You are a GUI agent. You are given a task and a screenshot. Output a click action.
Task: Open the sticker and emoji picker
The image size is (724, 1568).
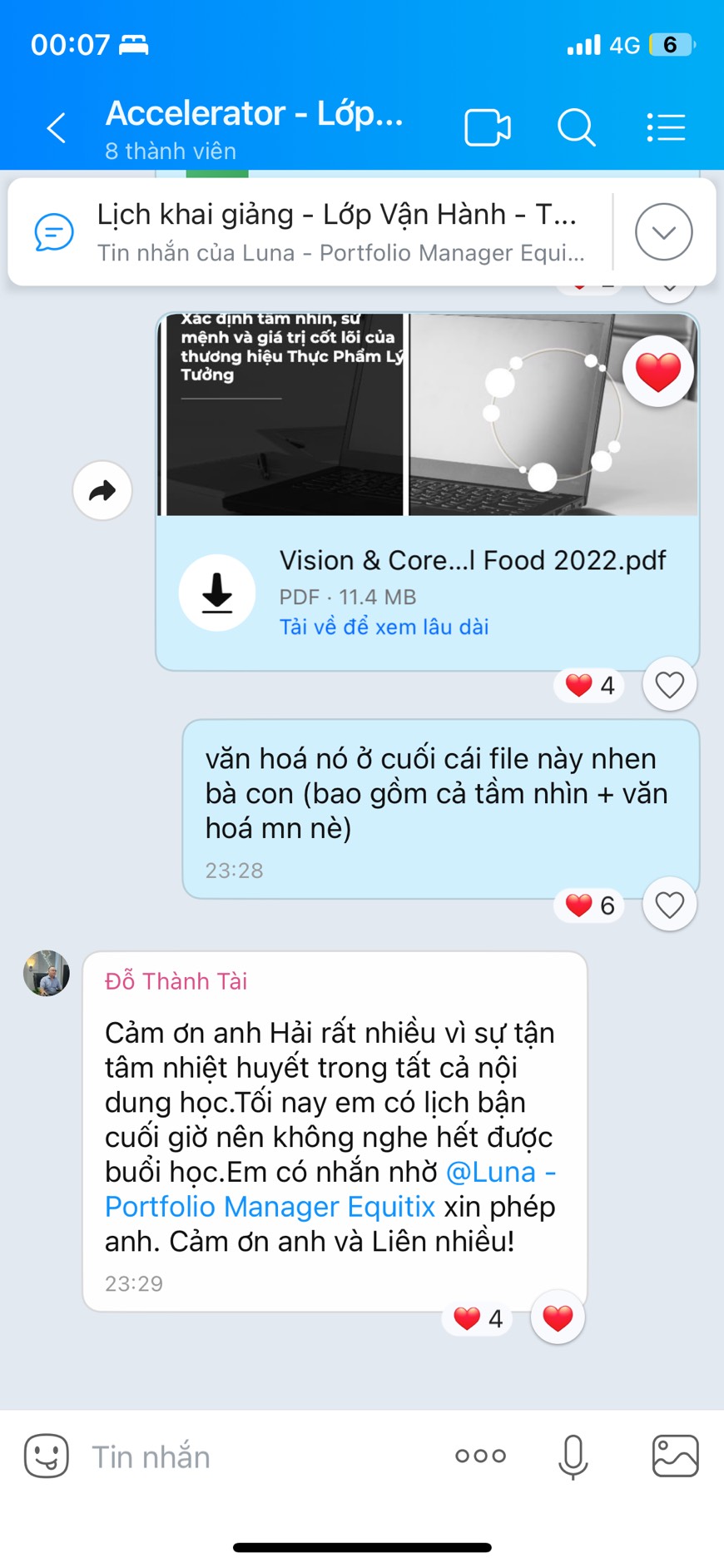point(47,1456)
